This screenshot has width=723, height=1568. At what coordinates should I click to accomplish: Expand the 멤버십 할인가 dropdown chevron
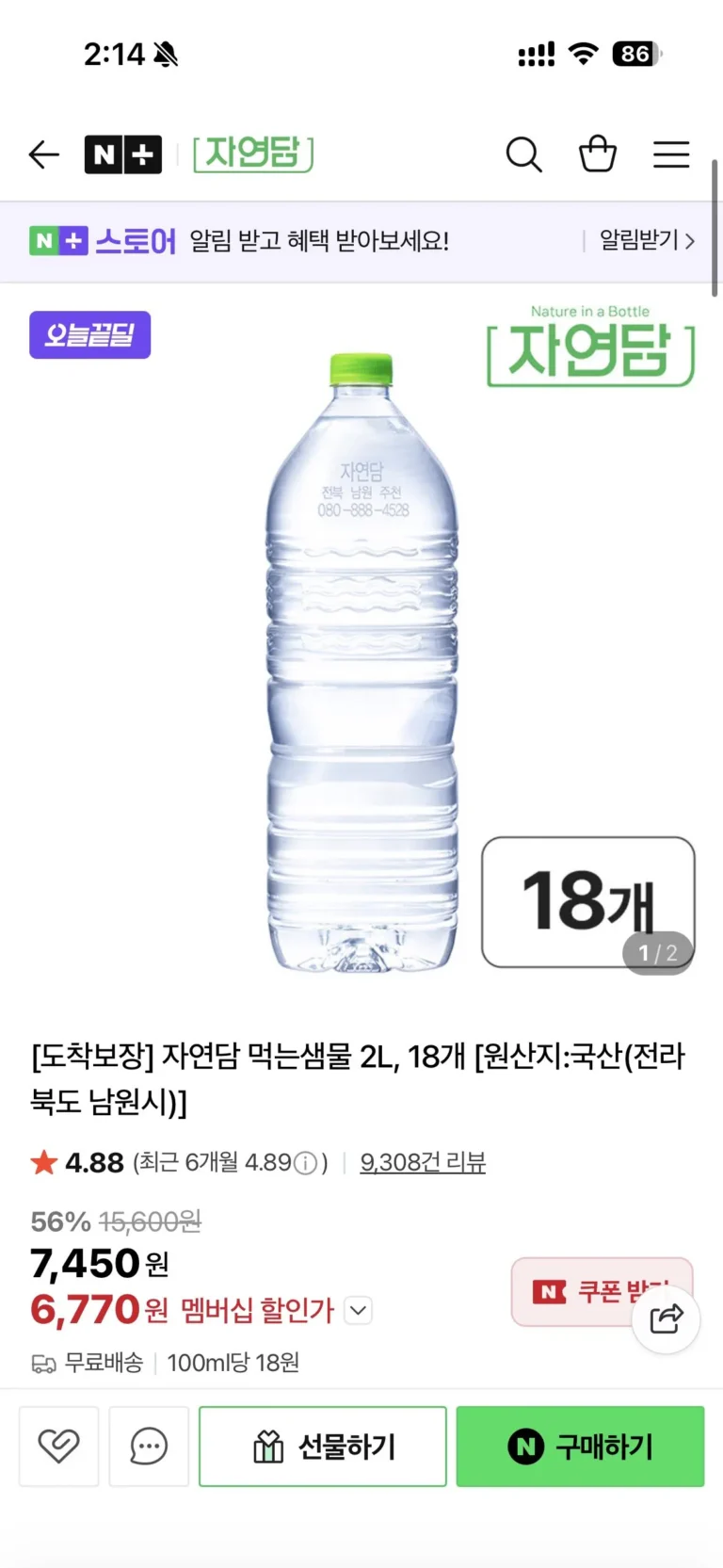[359, 1310]
